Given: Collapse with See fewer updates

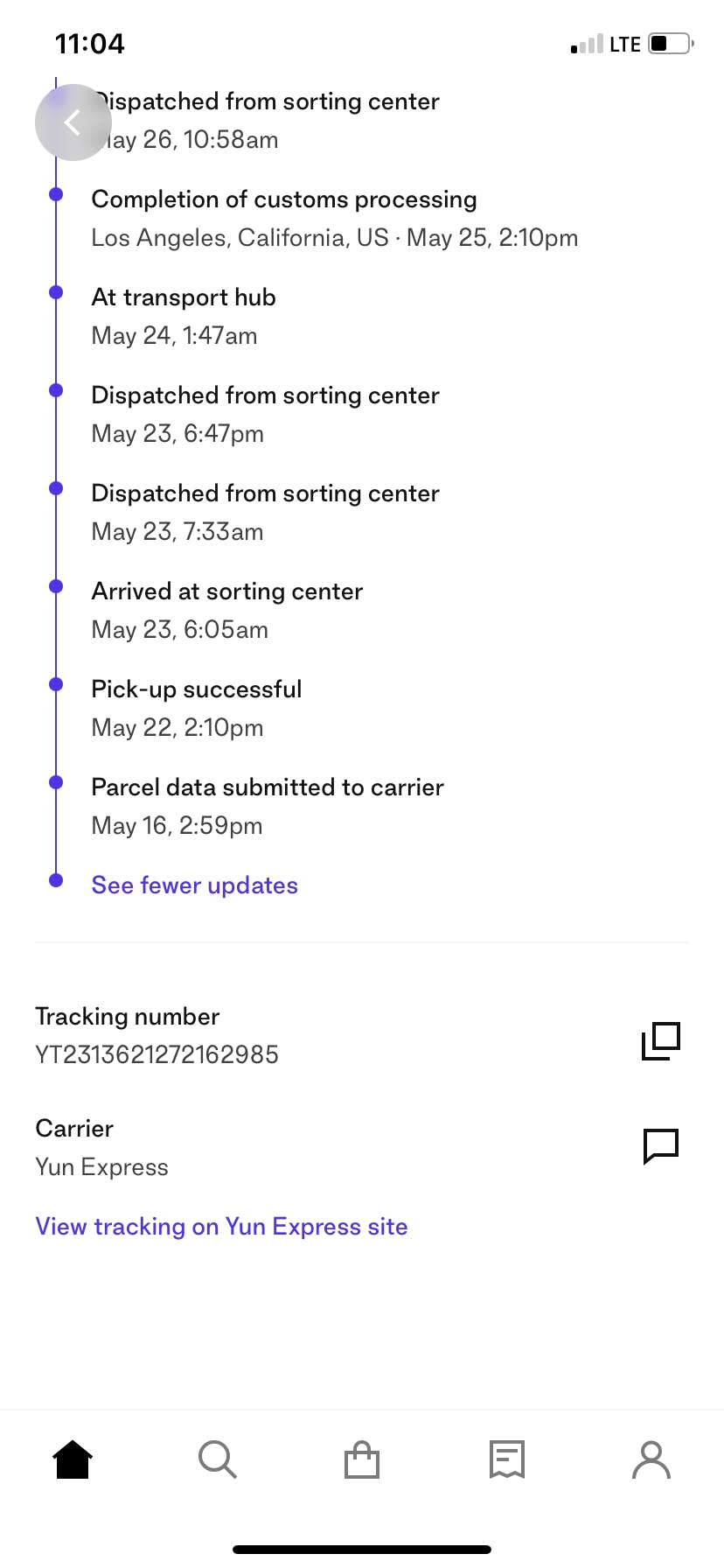Looking at the screenshot, I should (194, 885).
